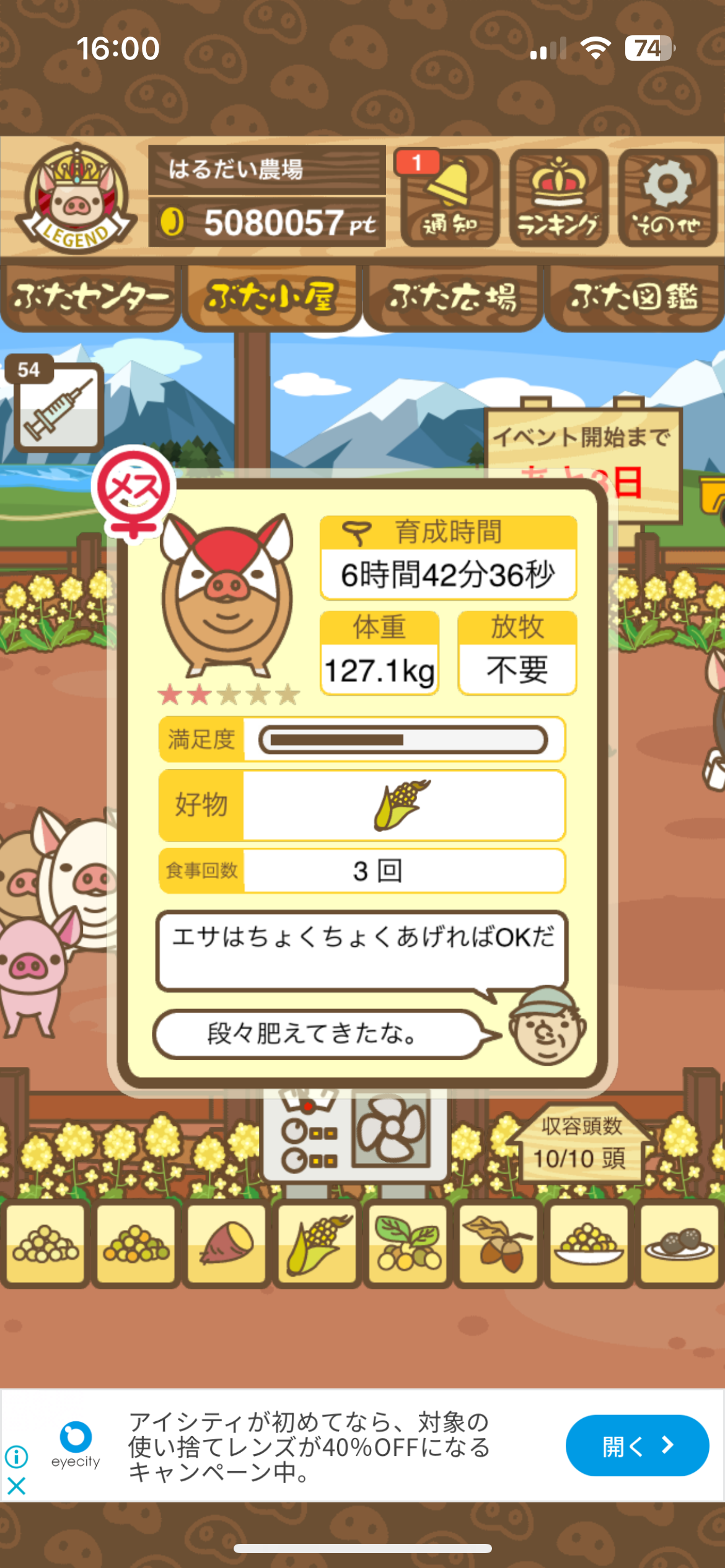Choose the acorns feed
The width and height of the screenshot is (725, 1568).
point(498,1244)
